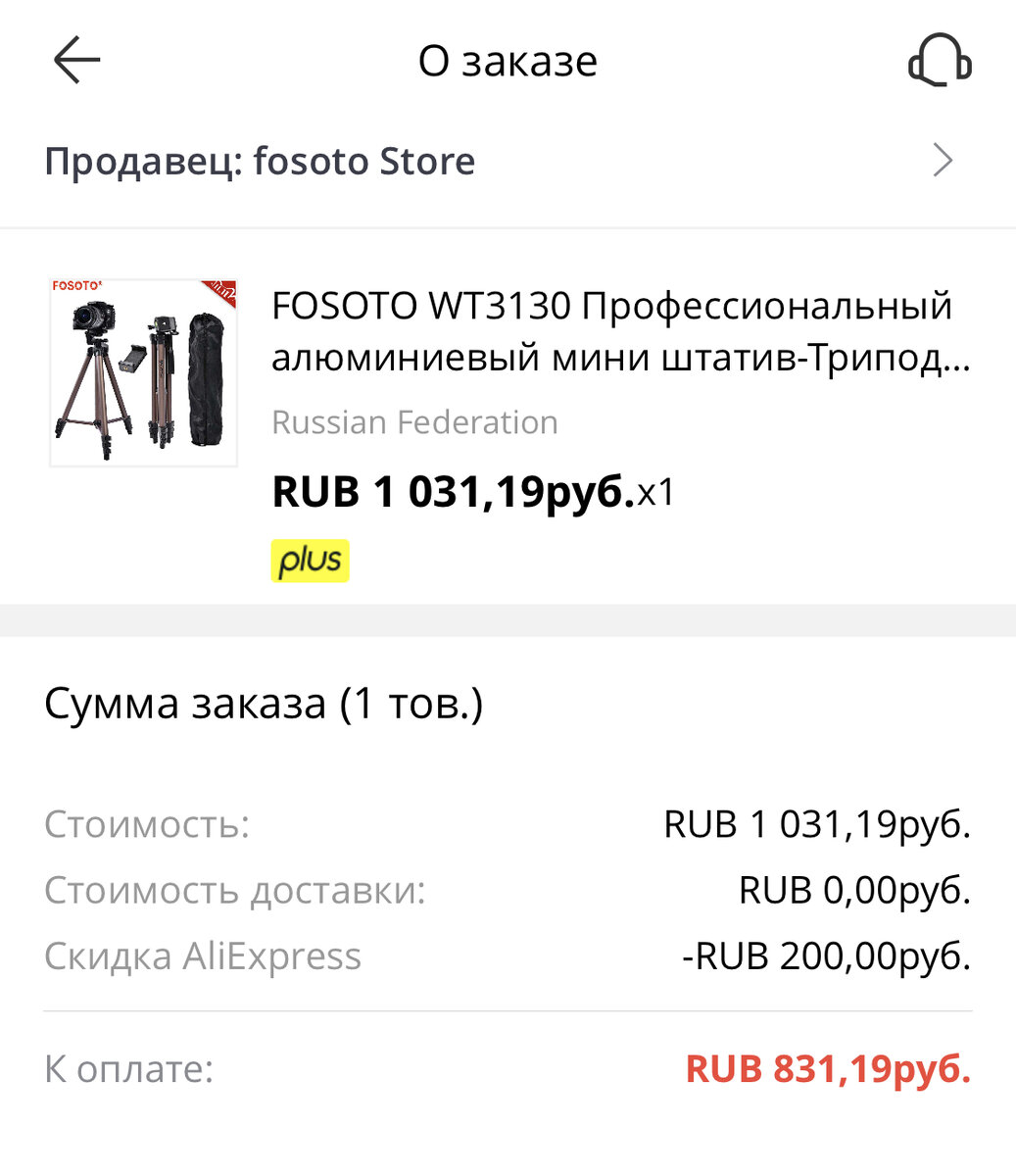1016x1176 pixels.
Task: Open customer support via headset icon
Action: [x=938, y=61]
